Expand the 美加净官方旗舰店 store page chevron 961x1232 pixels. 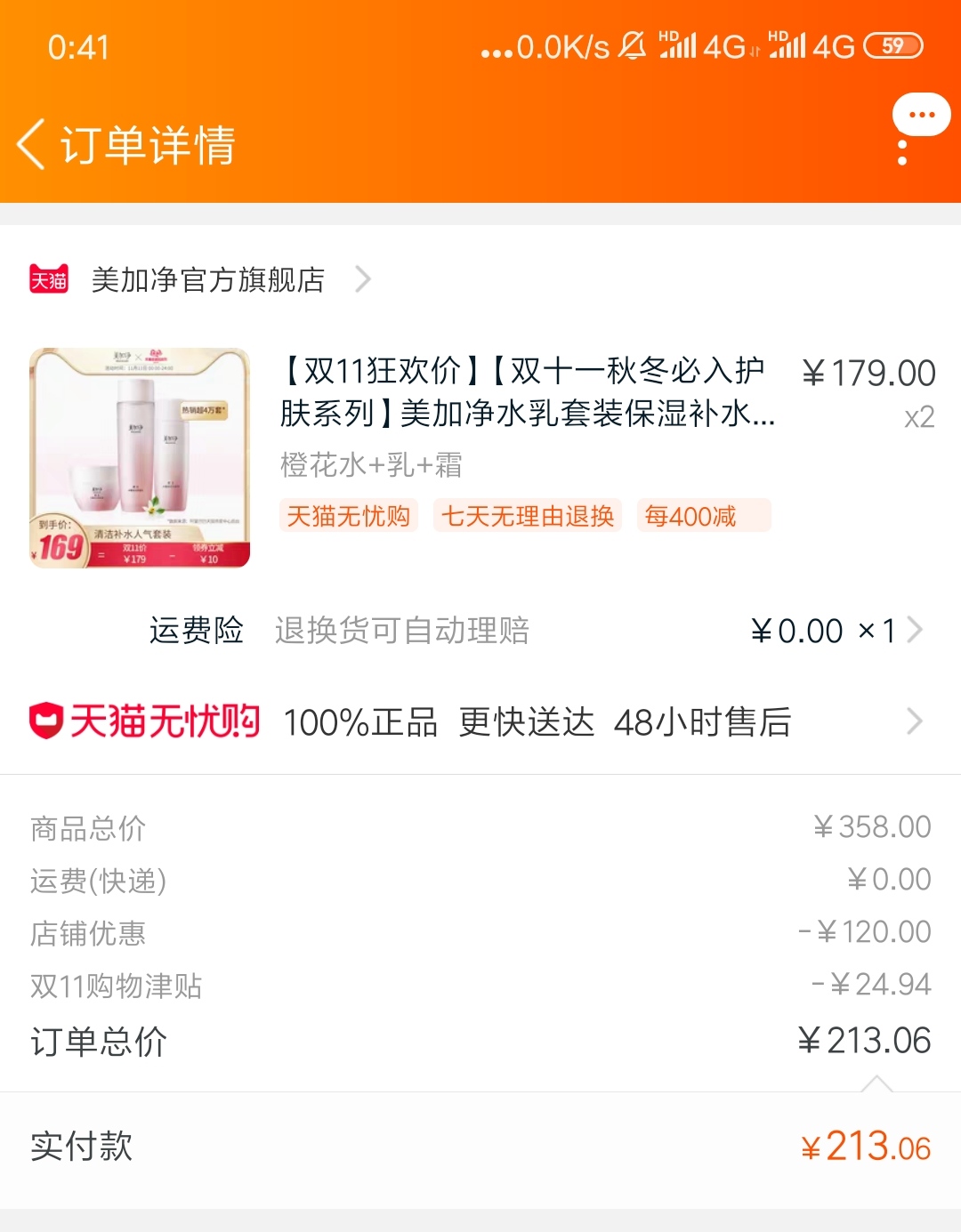(363, 279)
